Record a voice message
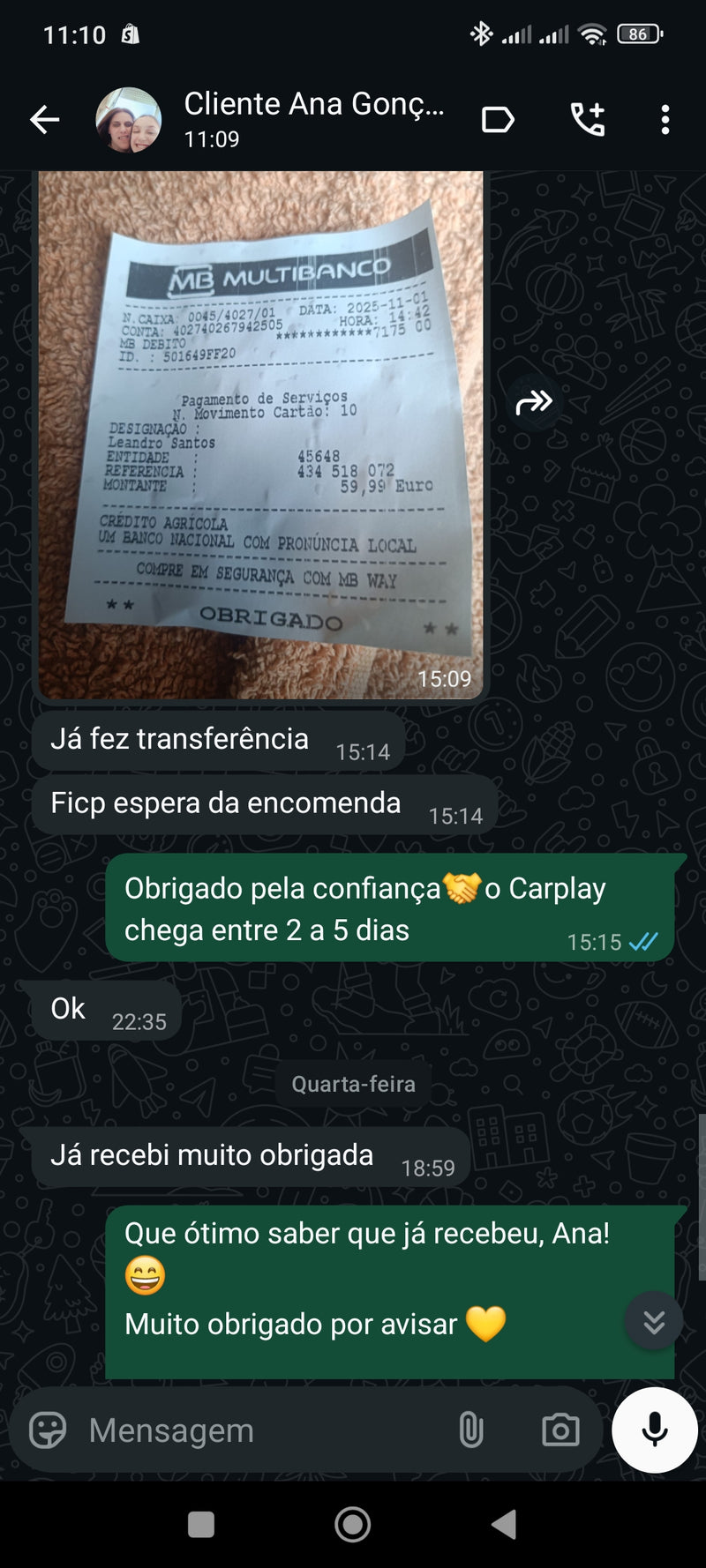This screenshot has width=706, height=1568. 655,1430
